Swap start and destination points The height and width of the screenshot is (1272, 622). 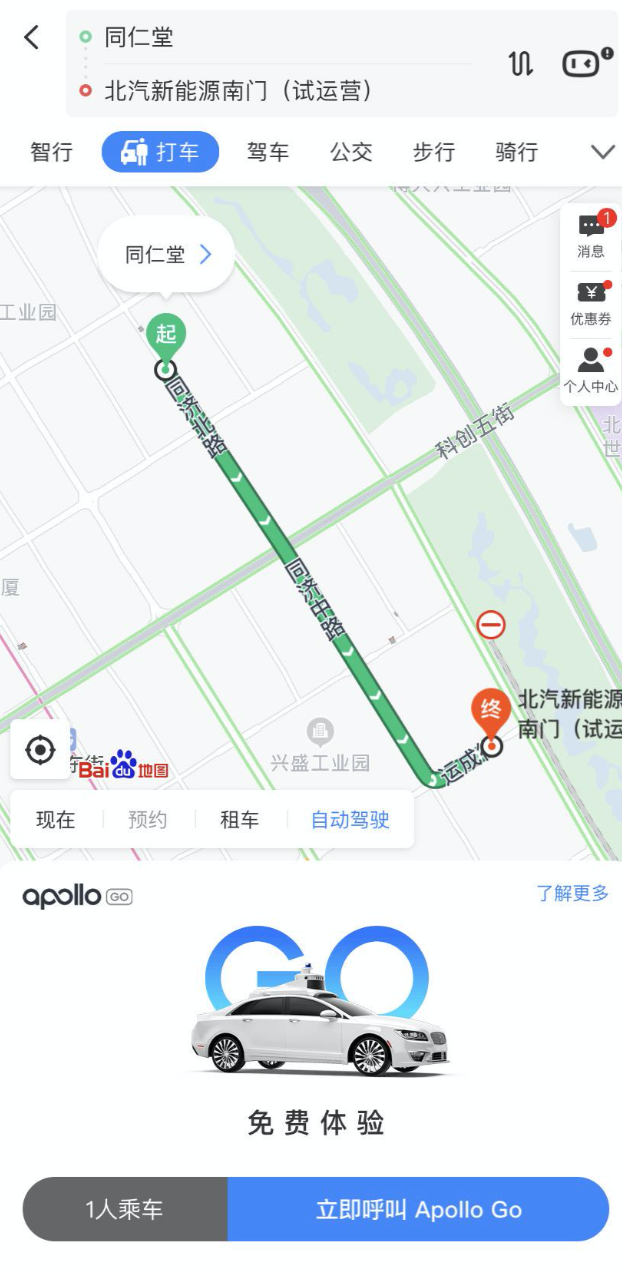point(521,64)
